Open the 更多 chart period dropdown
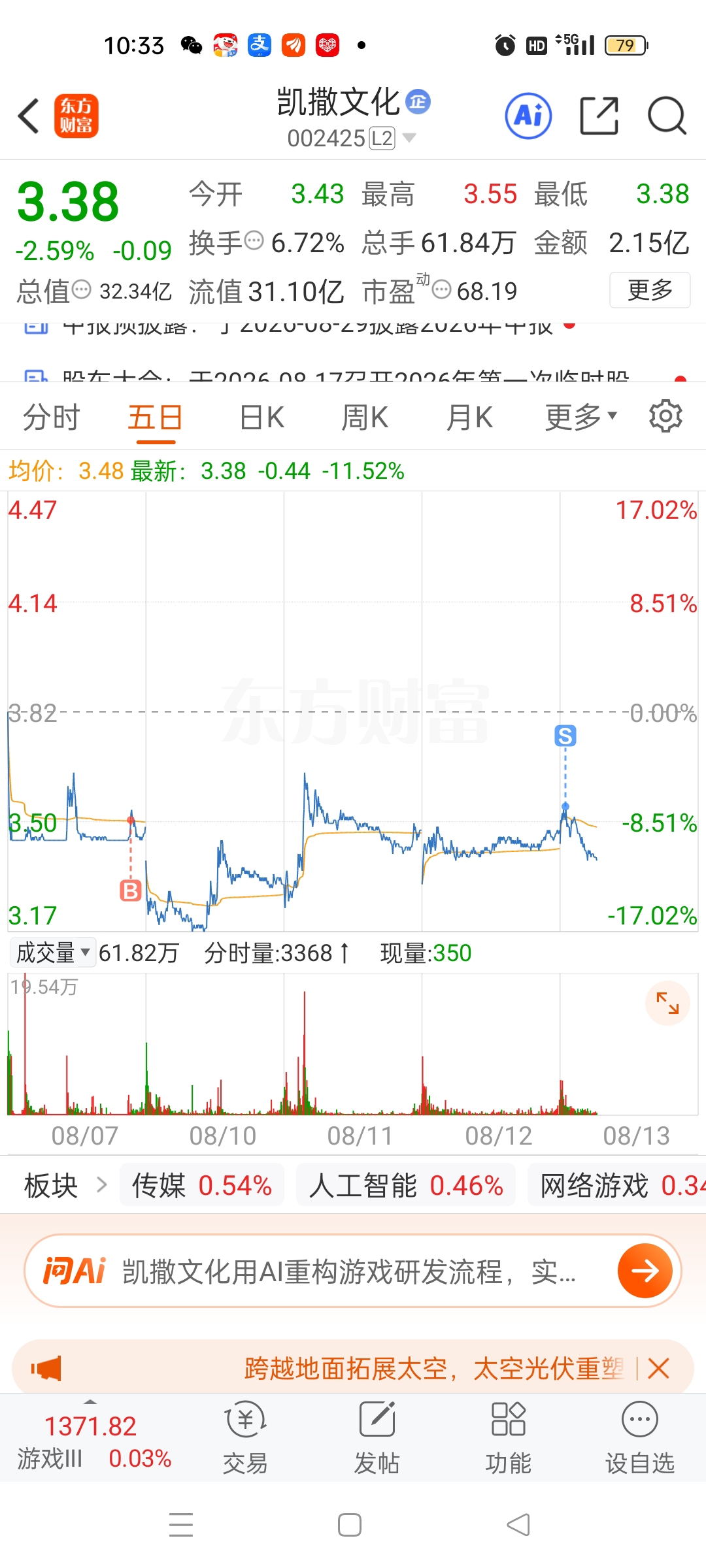 coord(580,417)
